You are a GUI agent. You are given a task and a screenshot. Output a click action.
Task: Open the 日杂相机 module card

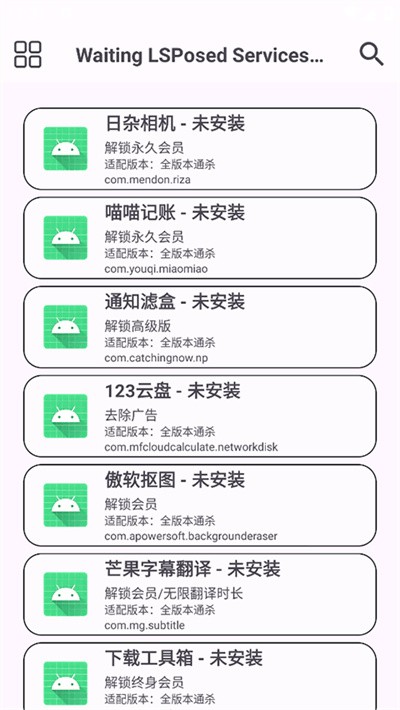click(x=200, y=149)
